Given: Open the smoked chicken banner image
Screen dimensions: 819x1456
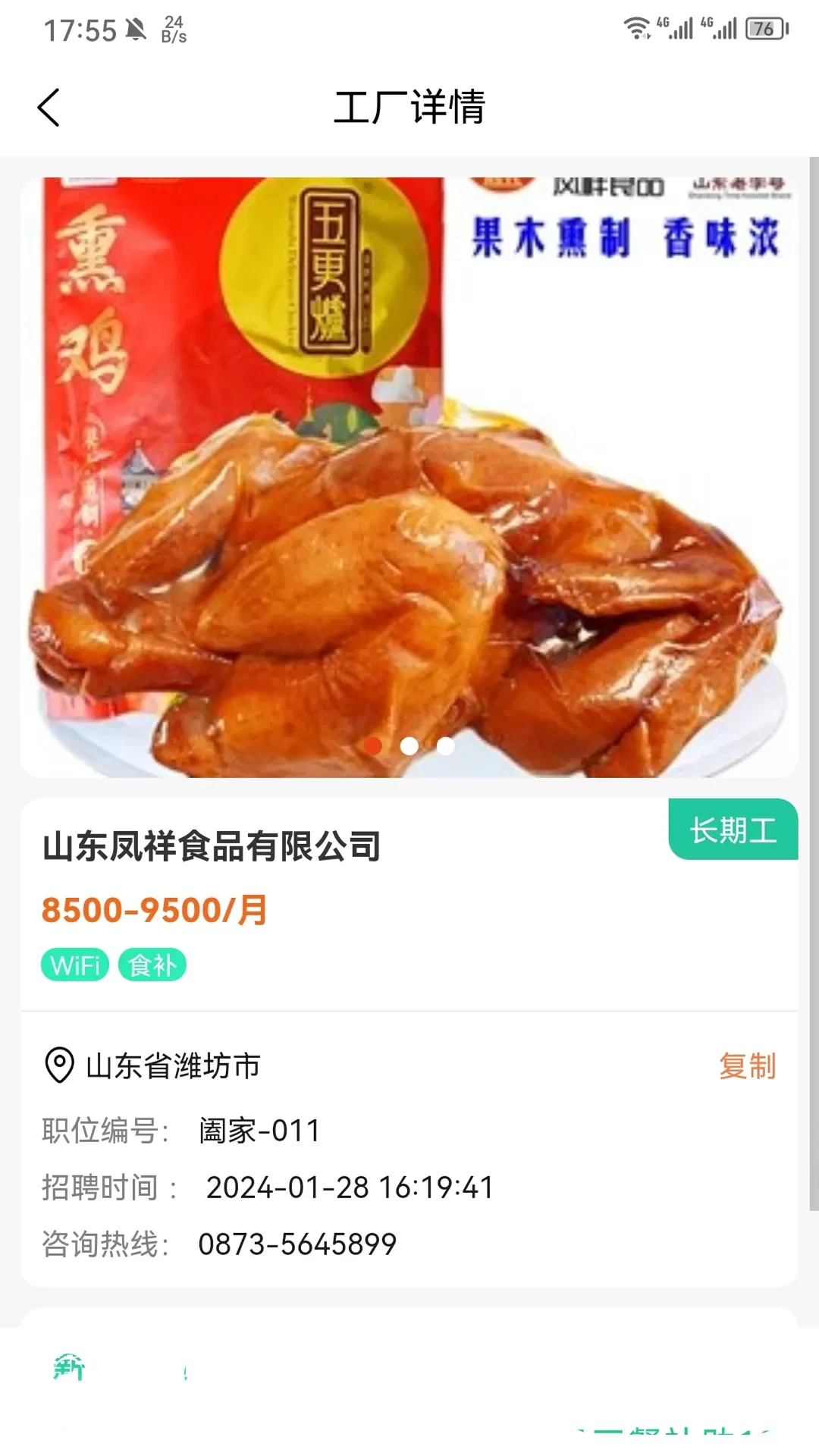Looking at the screenshot, I should pos(409,477).
